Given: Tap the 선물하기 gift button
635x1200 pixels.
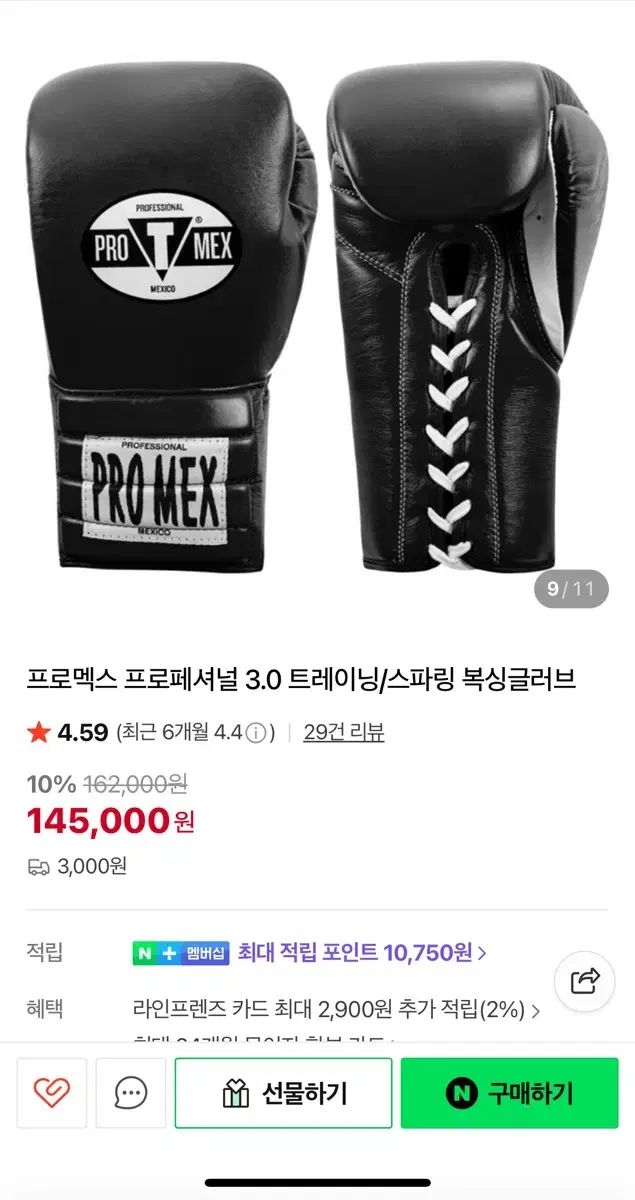Looking at the screenshot, I should pyautogui.click(x=283, y=1093).
